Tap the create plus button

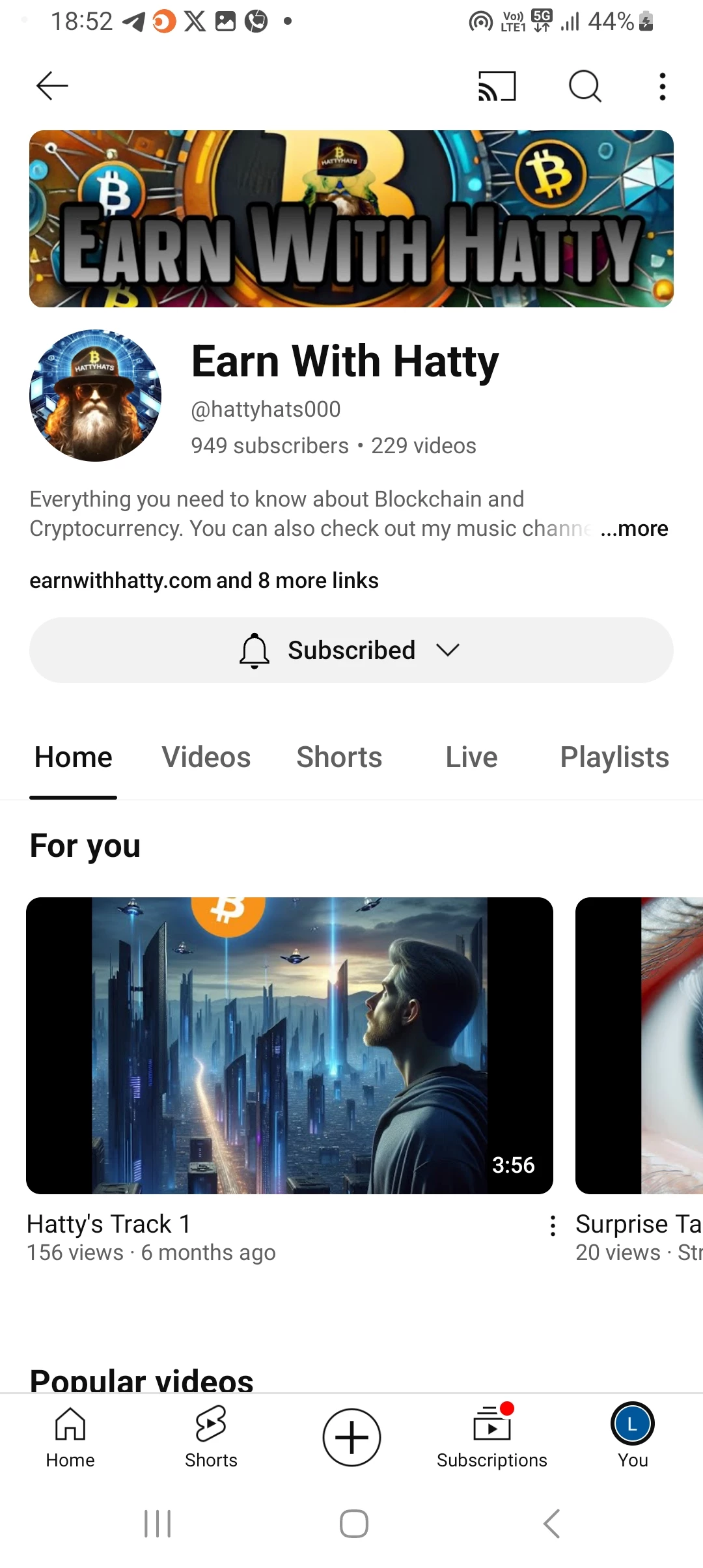tap(351, 1437)
